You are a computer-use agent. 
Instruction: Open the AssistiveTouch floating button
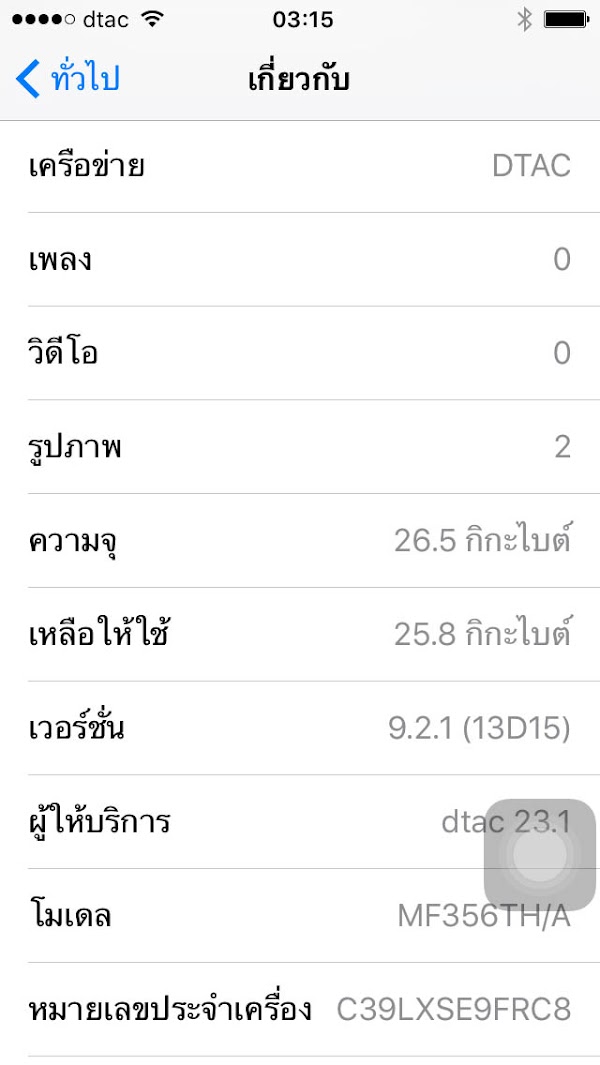coord(539,854)
